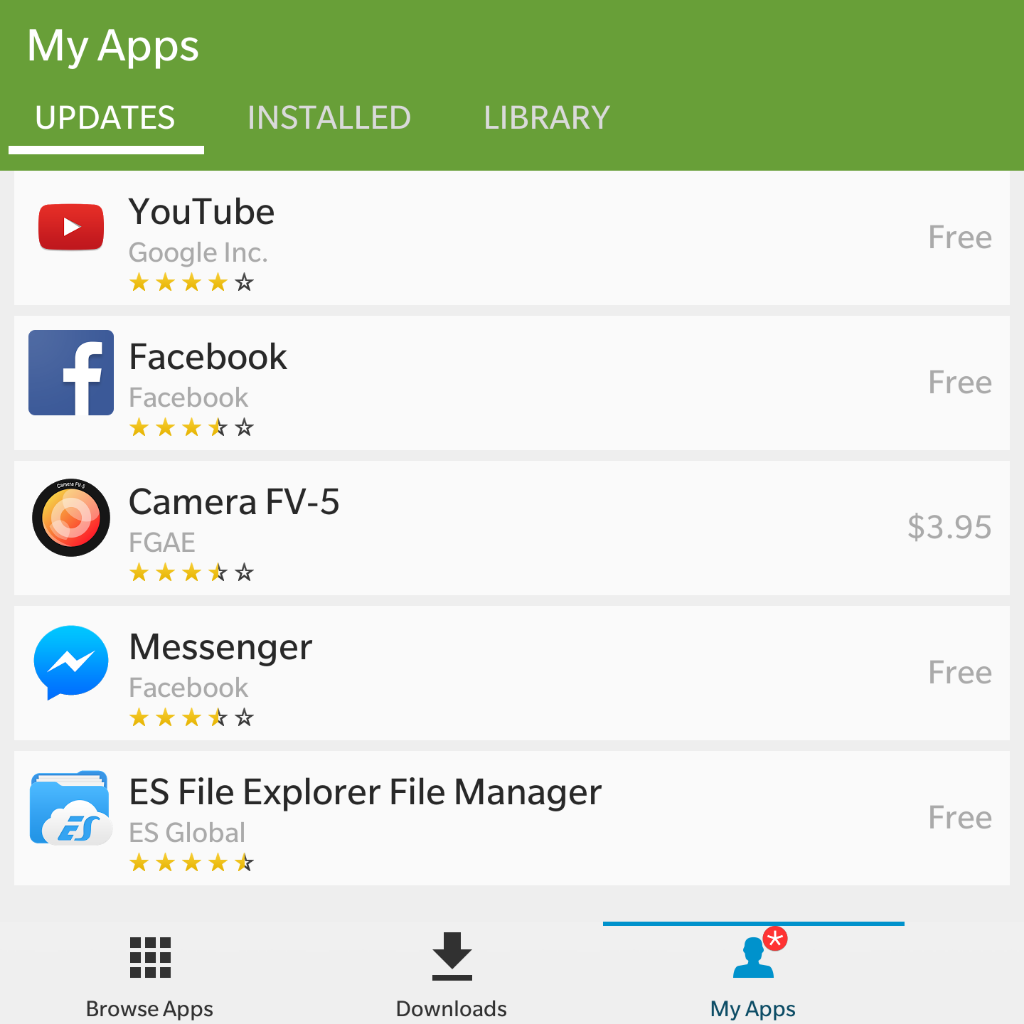Screen dimensions: 1024x1024
Task: Switch to the Library tab
Action: click(x=546, y=118)
